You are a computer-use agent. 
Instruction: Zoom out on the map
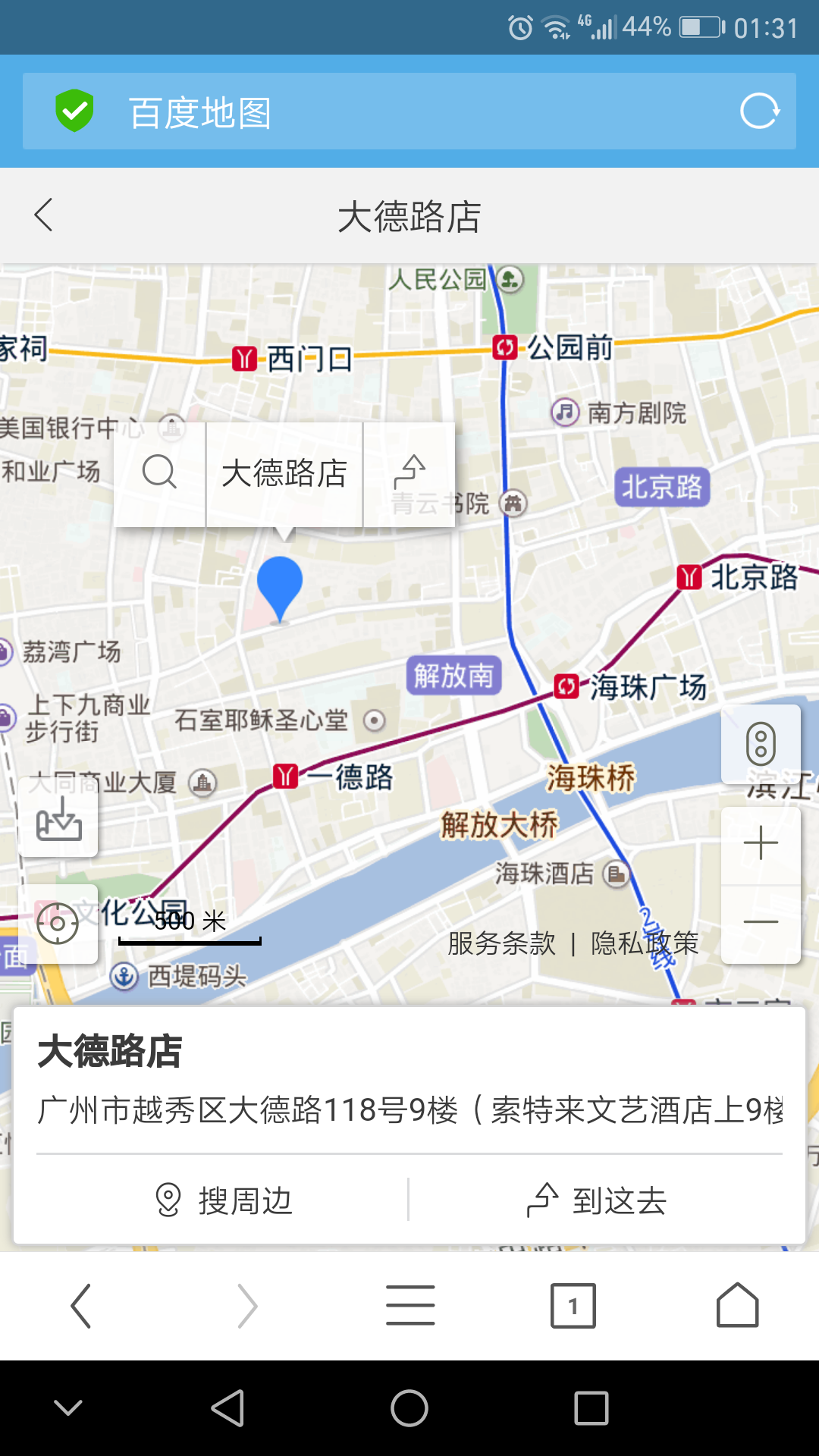[761, 922]
